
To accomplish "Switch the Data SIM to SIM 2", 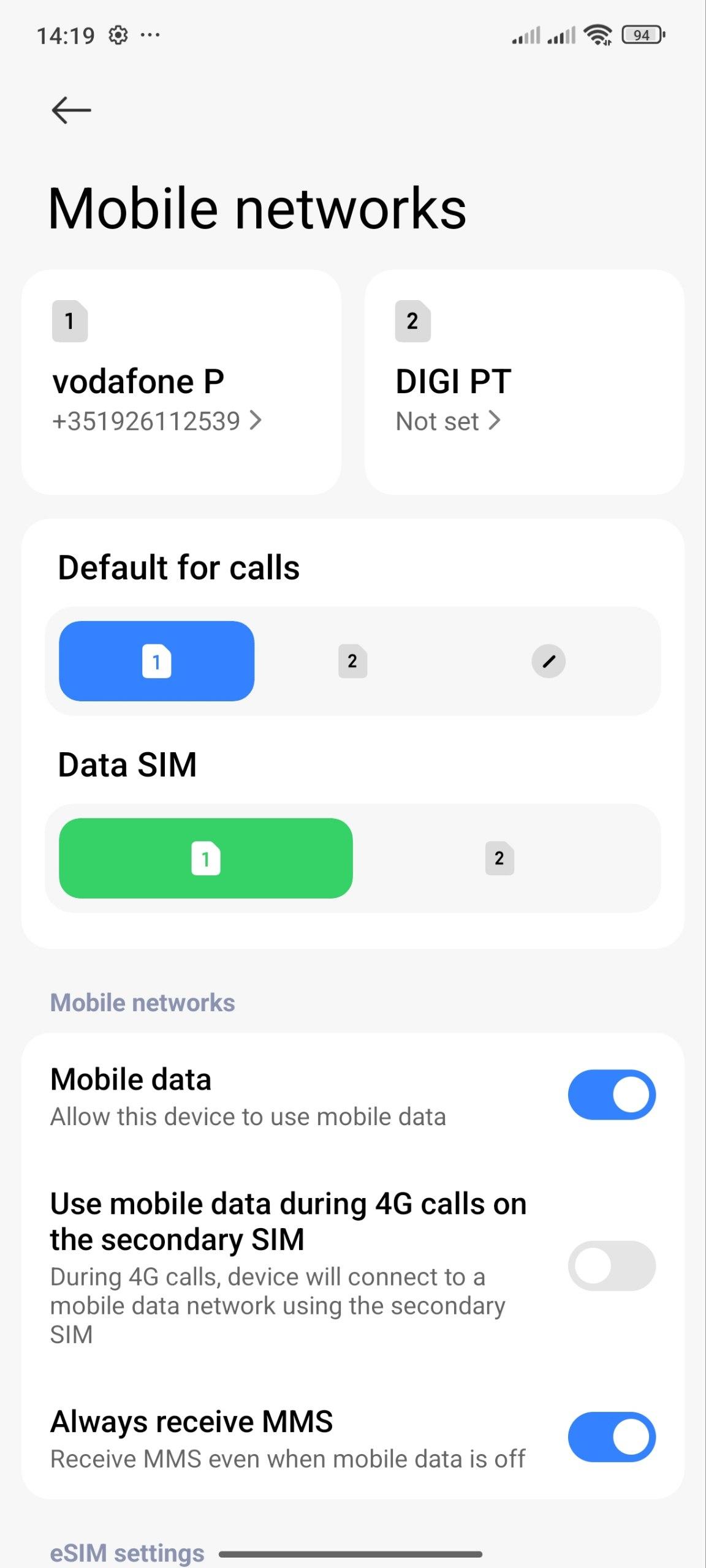I will pos(499,858).
